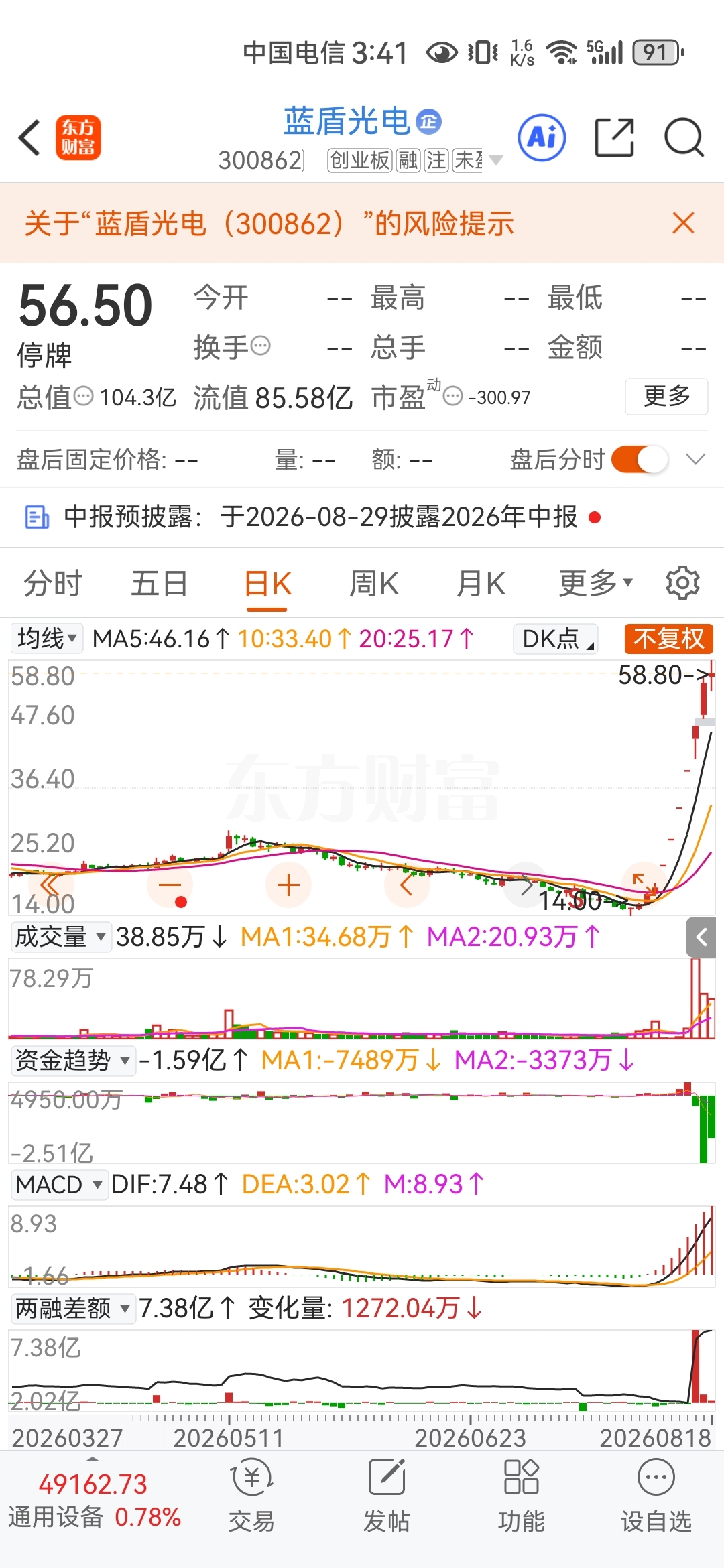
Task: Open the 均线 indicator dropdown
Action: click(46, 639)
